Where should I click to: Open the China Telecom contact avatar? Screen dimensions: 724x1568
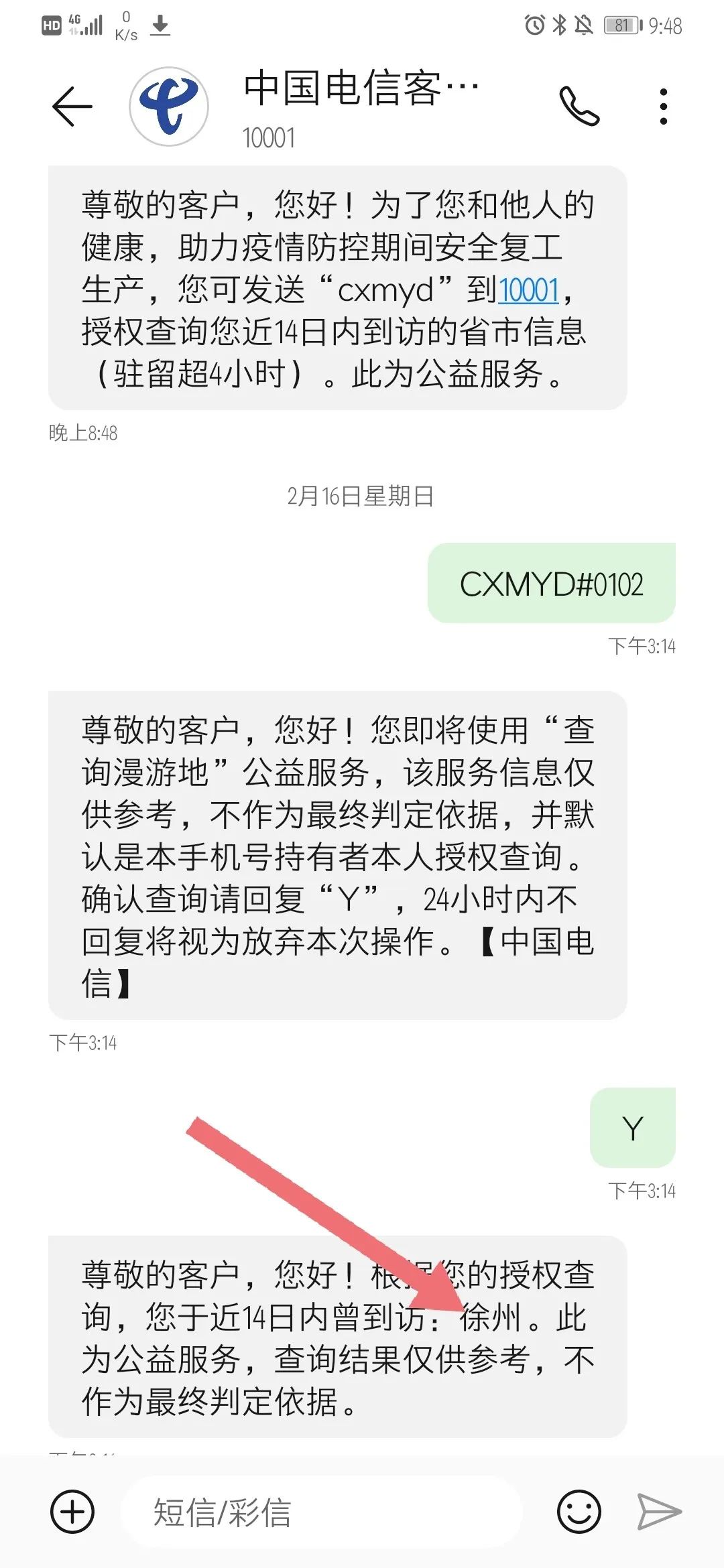(168, 107)
